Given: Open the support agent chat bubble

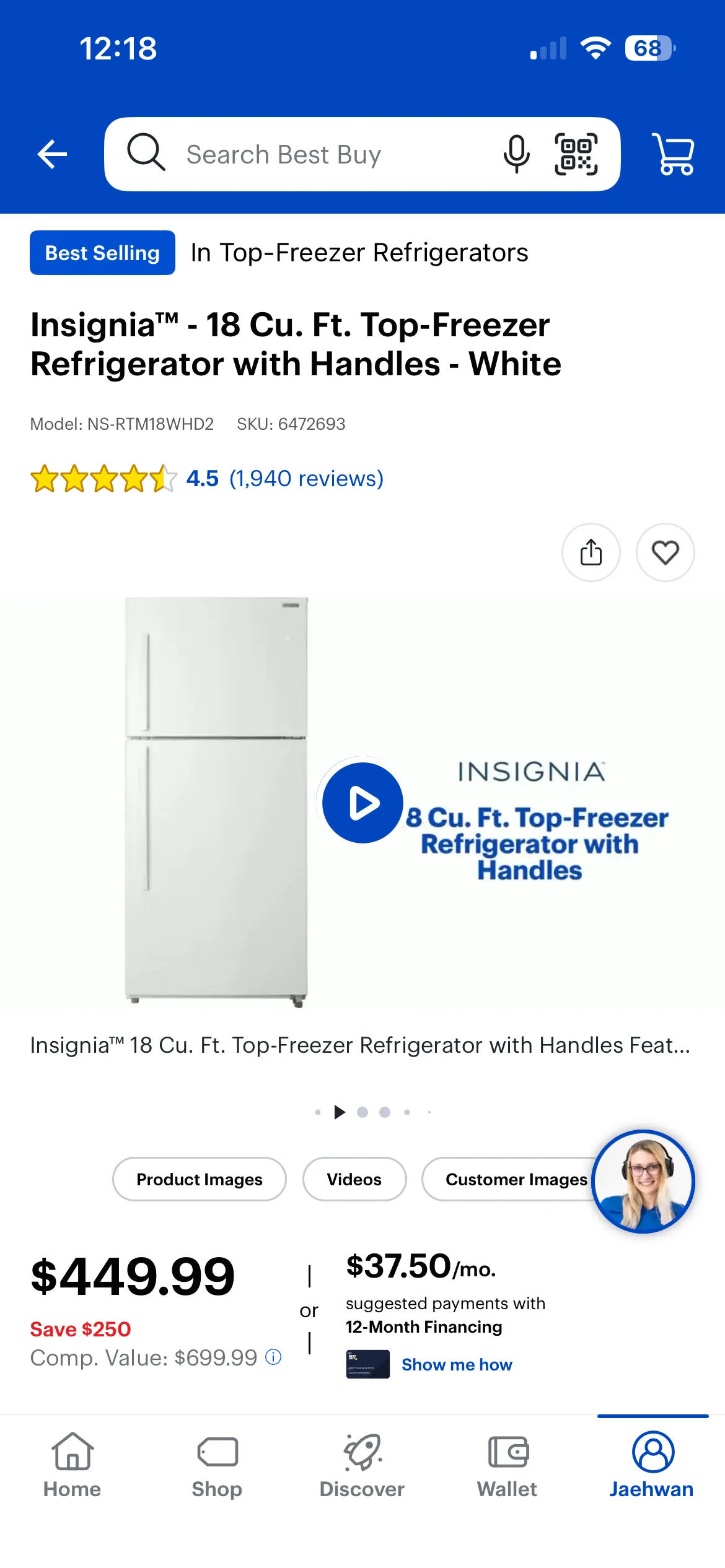Looking at the screenshot, I should tap(643, 1182).
